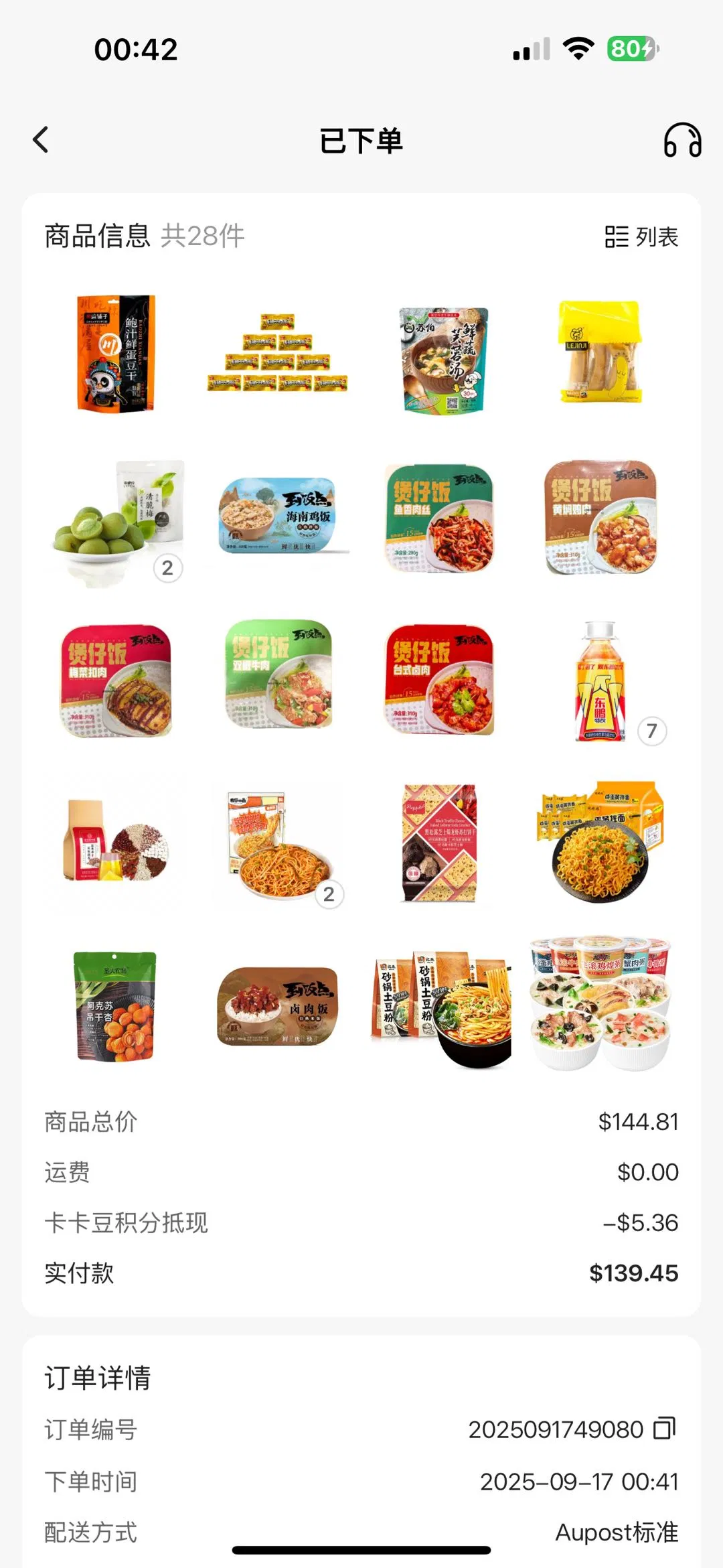Image resolution: width=723 pixels, height=1568 pixels.
Task: Go back using the back arrow
Action: click(x=42, y=140)
